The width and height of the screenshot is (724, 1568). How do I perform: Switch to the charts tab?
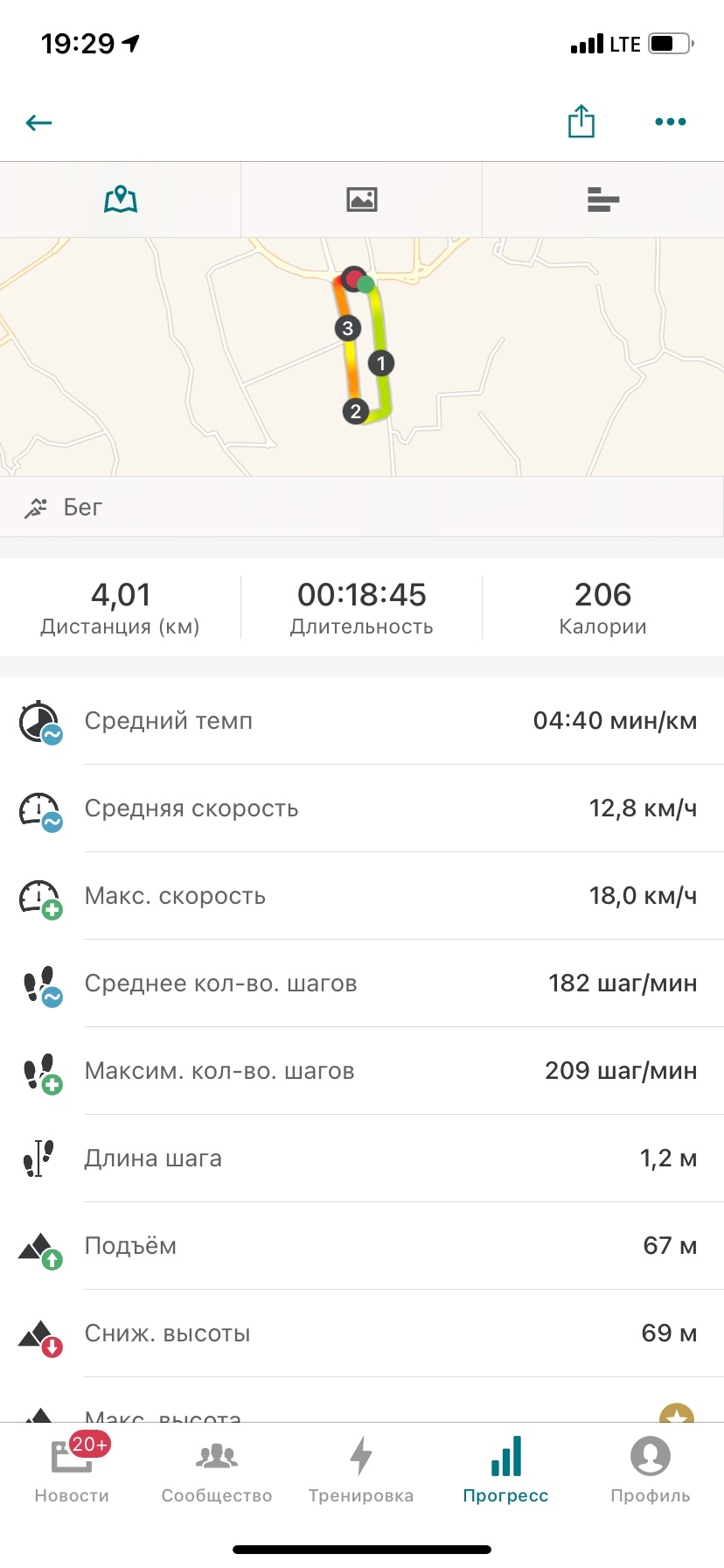coord(603,199)
